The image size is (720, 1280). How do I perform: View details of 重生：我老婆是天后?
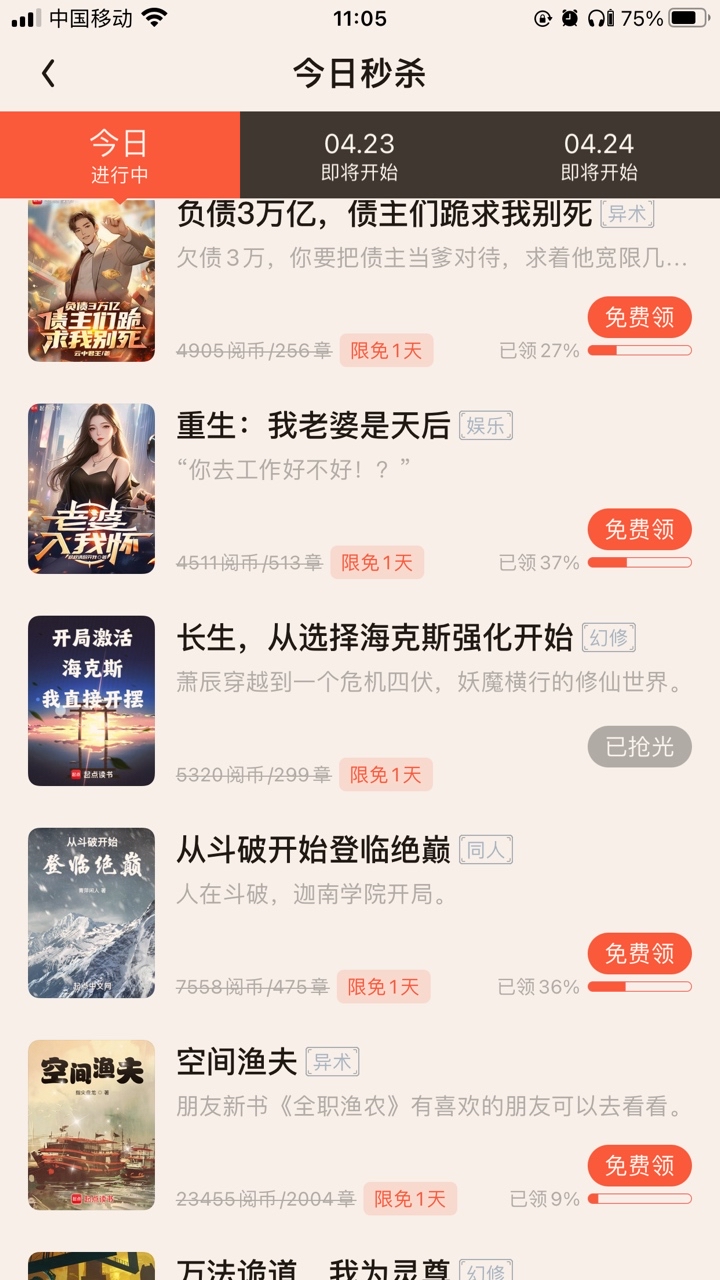click(x=313, y=426)
